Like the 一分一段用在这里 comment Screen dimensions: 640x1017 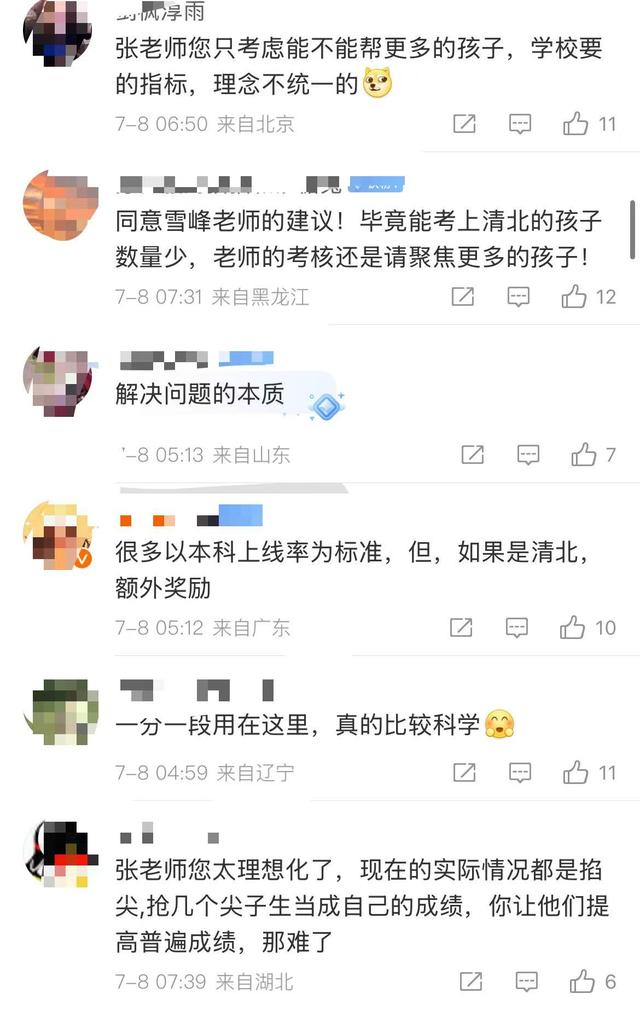[575, 772]
